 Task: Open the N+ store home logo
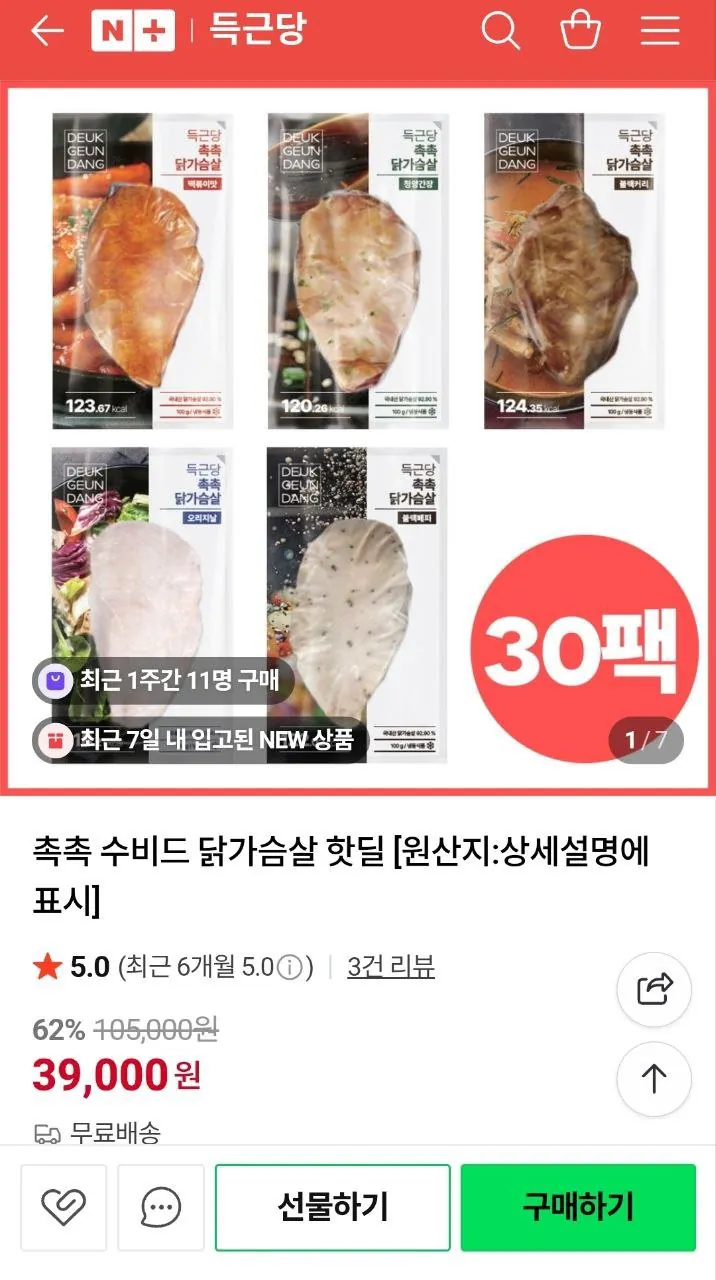[x=133, y=31]
